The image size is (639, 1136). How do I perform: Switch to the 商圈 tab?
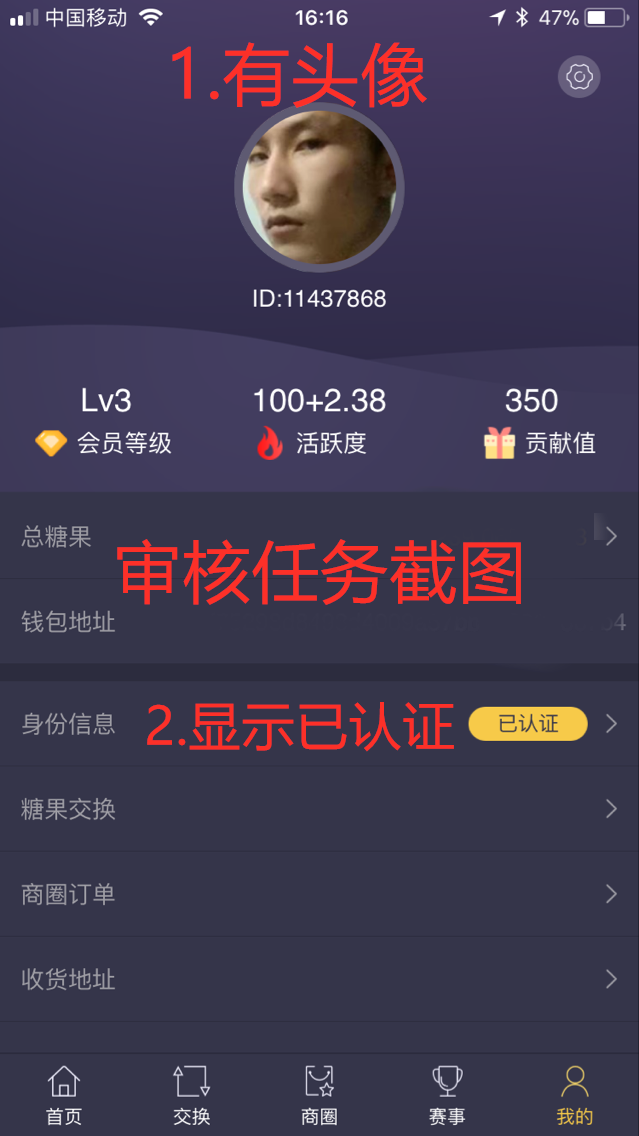pyautogui.click(x=319, y=1094)
